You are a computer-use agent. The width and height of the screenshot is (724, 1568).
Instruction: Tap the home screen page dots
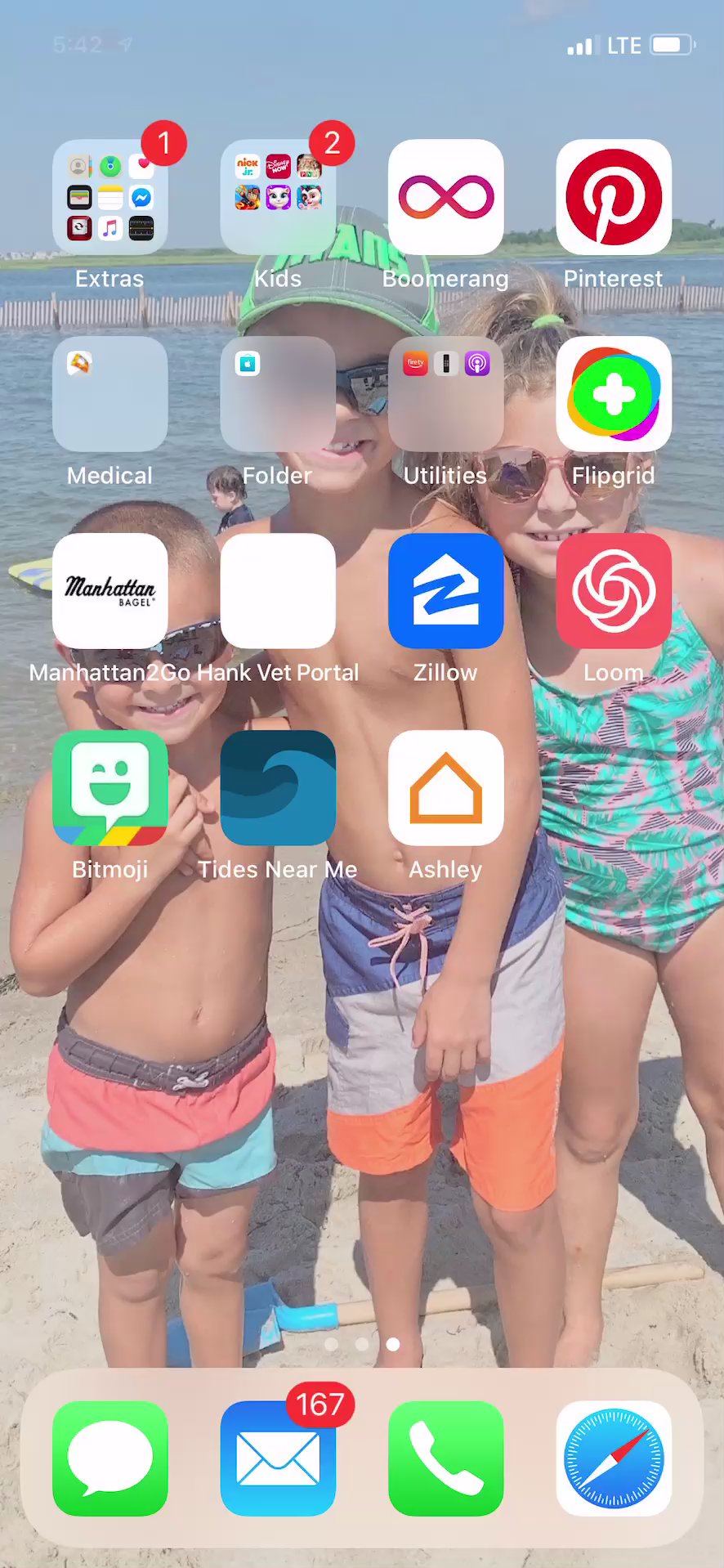pos(362,1344)
